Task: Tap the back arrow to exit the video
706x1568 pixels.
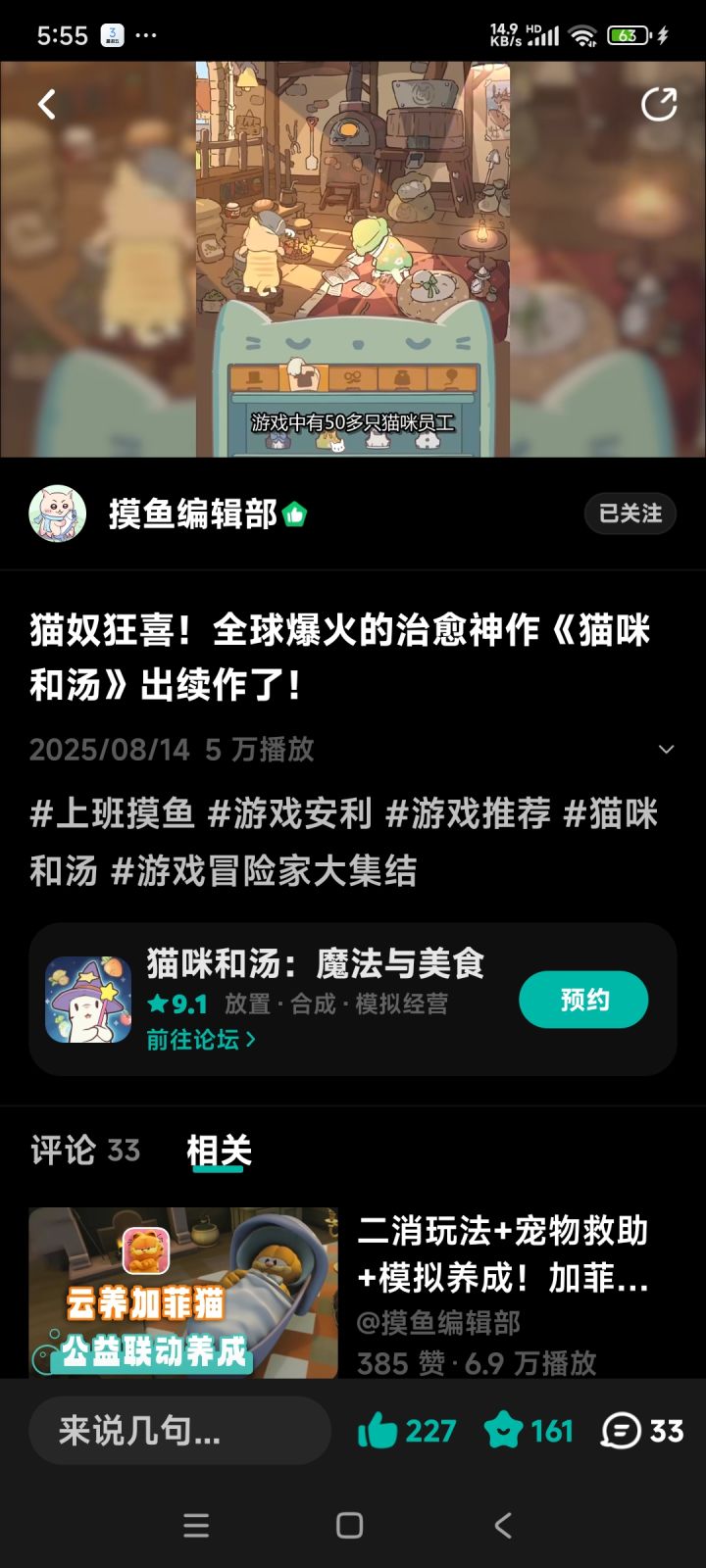Action: (x=45, y=104)
